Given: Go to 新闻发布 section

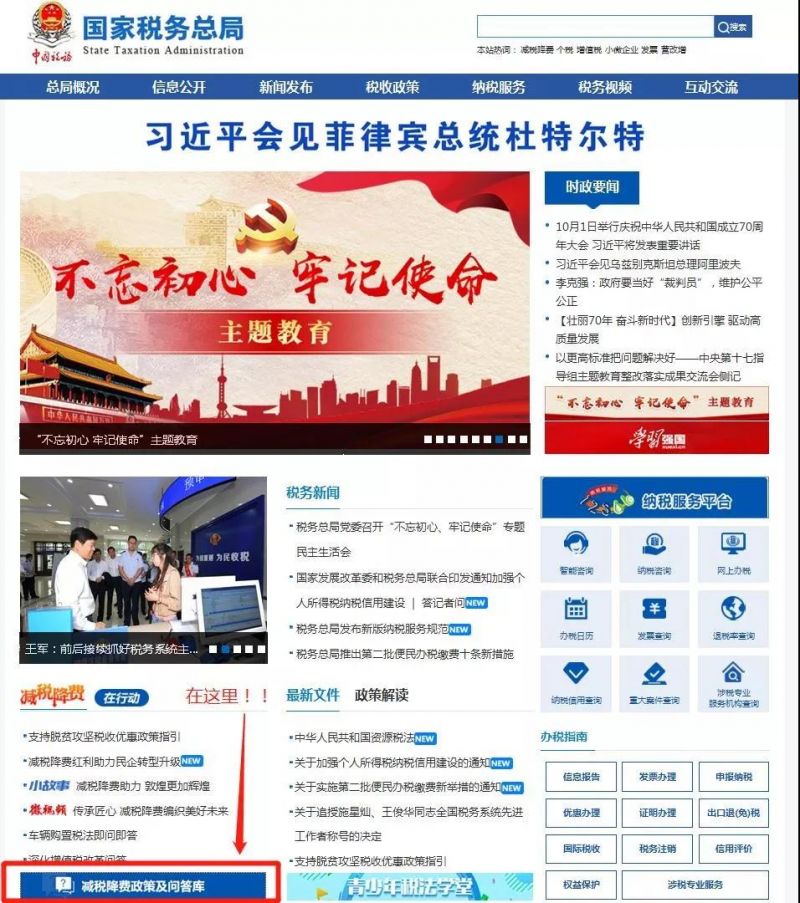Looking at the screenshot, I should tap(286, 87).
